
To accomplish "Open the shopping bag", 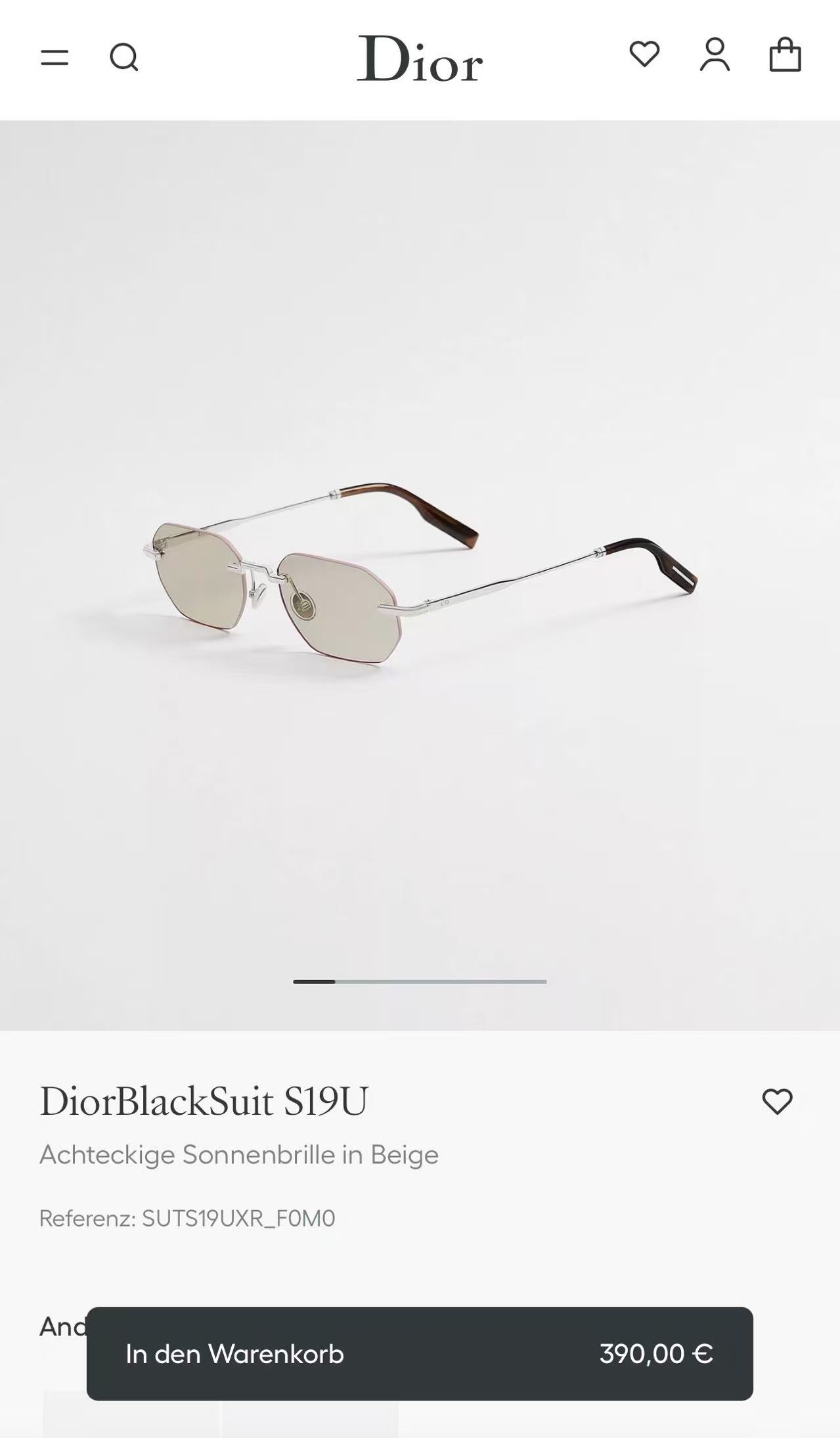I will [x=785, y=55].
